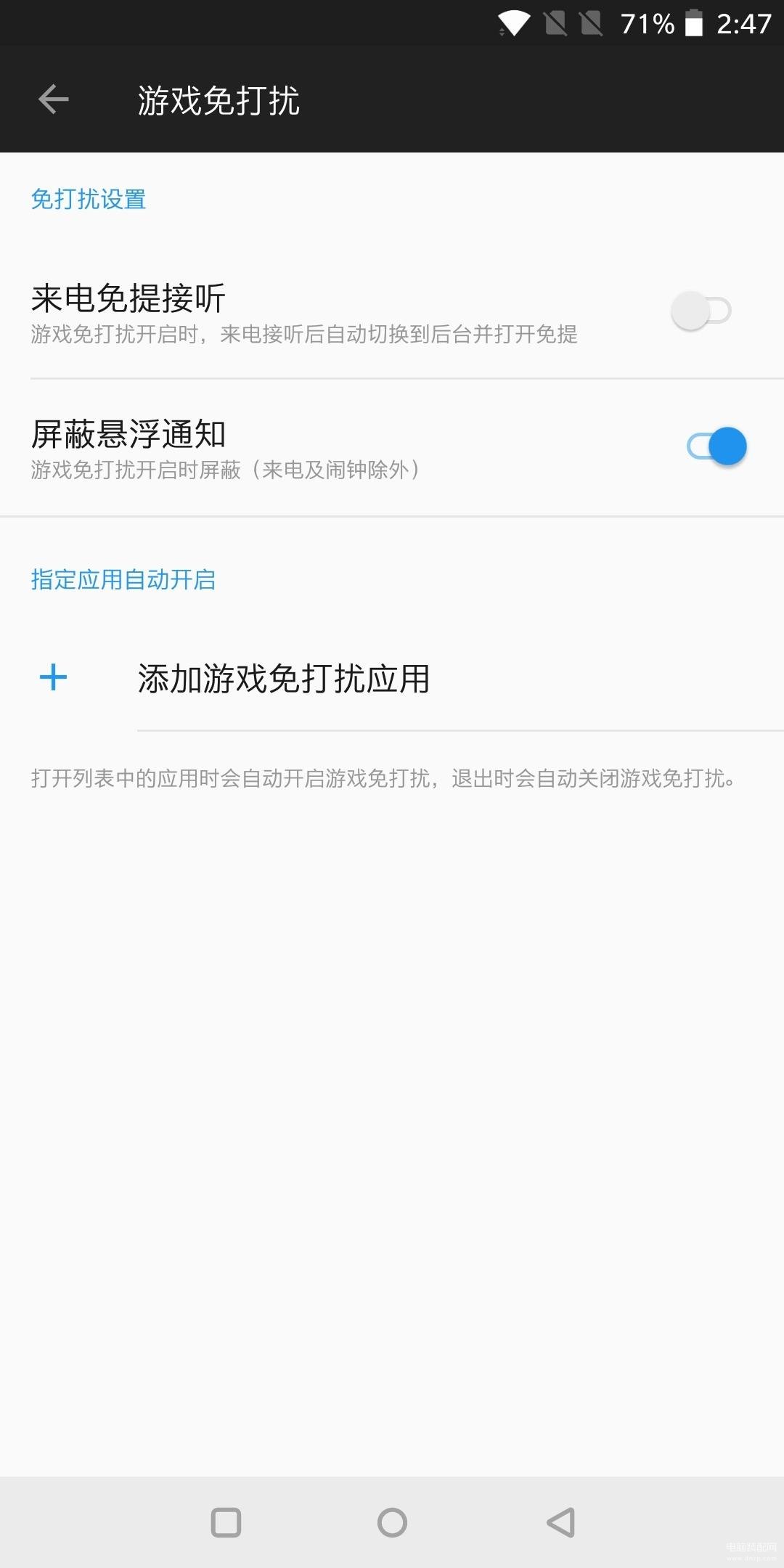The height and width of the screenshot is (1568, 784).
Task: Tap the system home button
Action: pos(392,1522)
